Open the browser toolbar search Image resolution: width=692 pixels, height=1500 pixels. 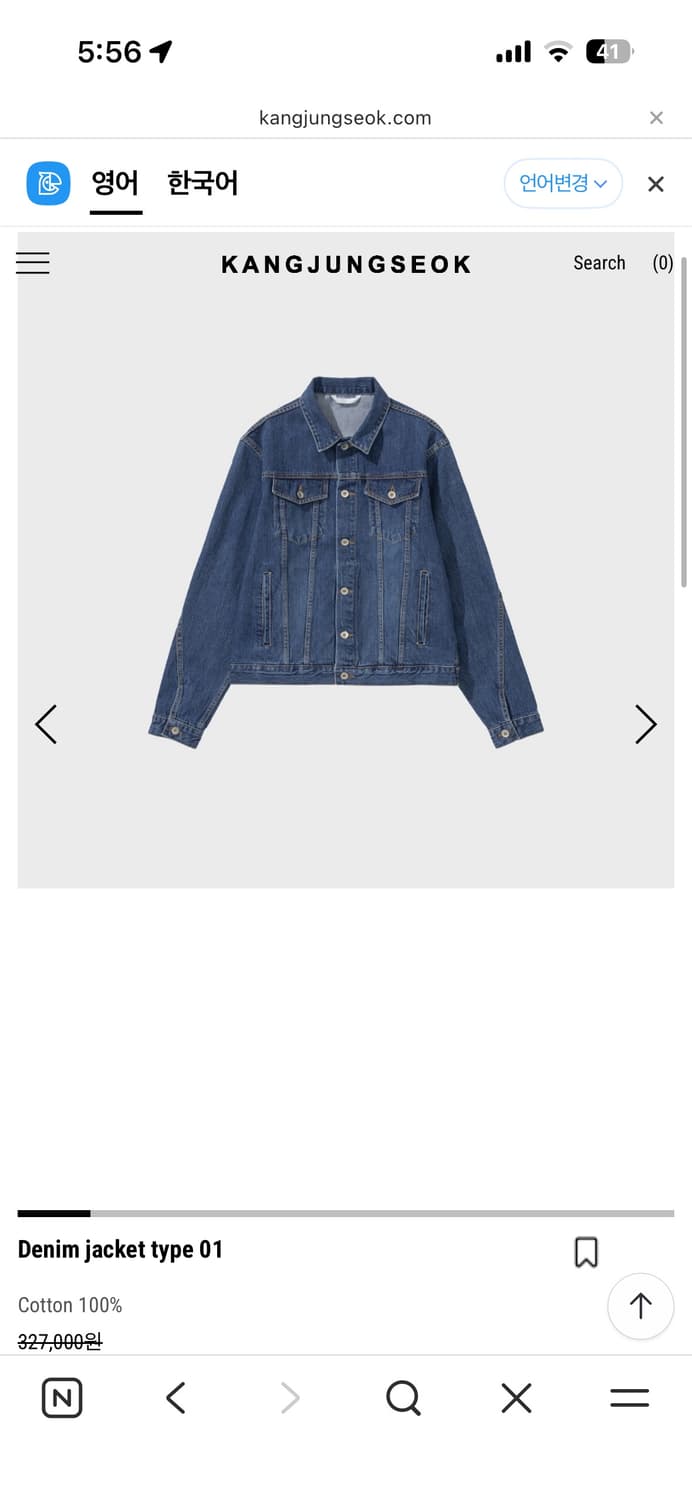point(403,1398)
